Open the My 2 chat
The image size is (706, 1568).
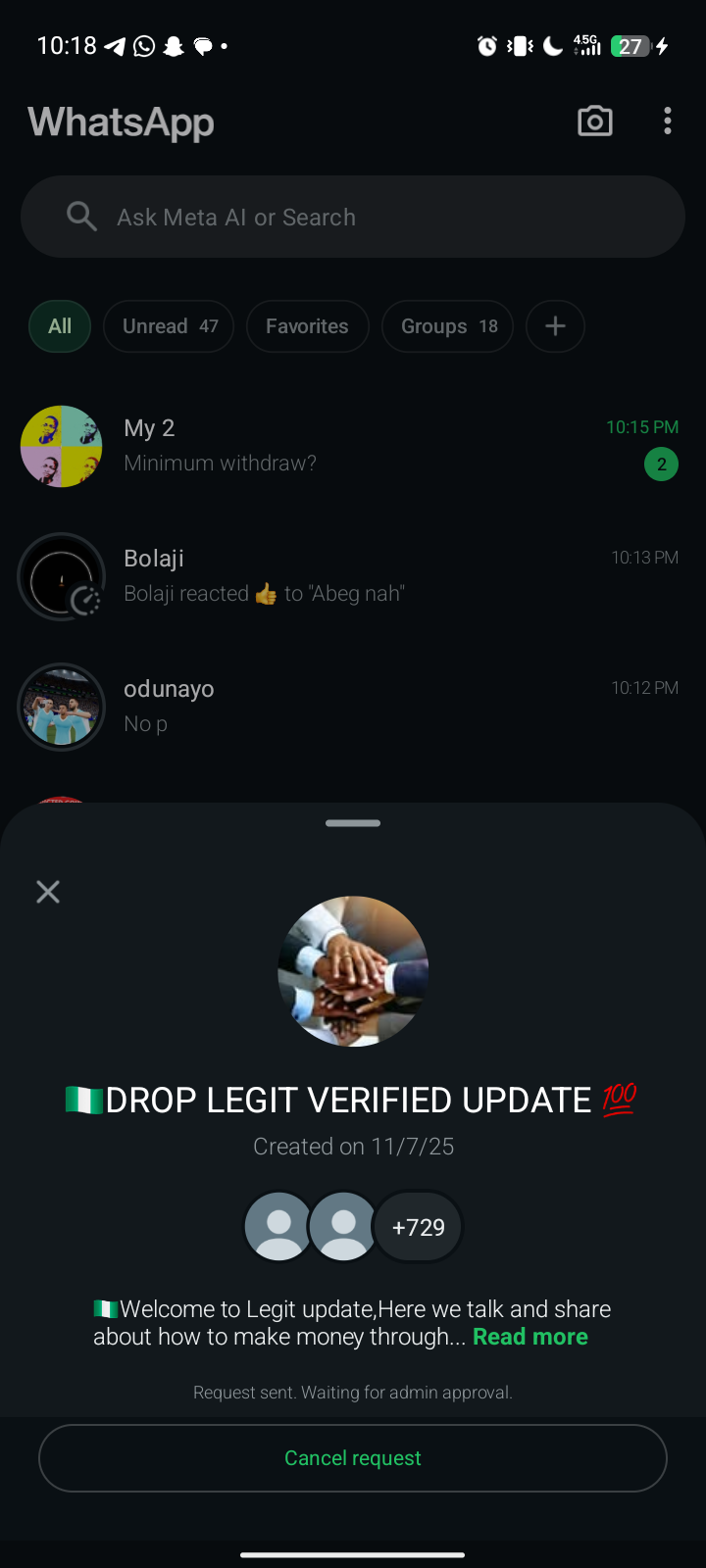click(x=353, y=446)
